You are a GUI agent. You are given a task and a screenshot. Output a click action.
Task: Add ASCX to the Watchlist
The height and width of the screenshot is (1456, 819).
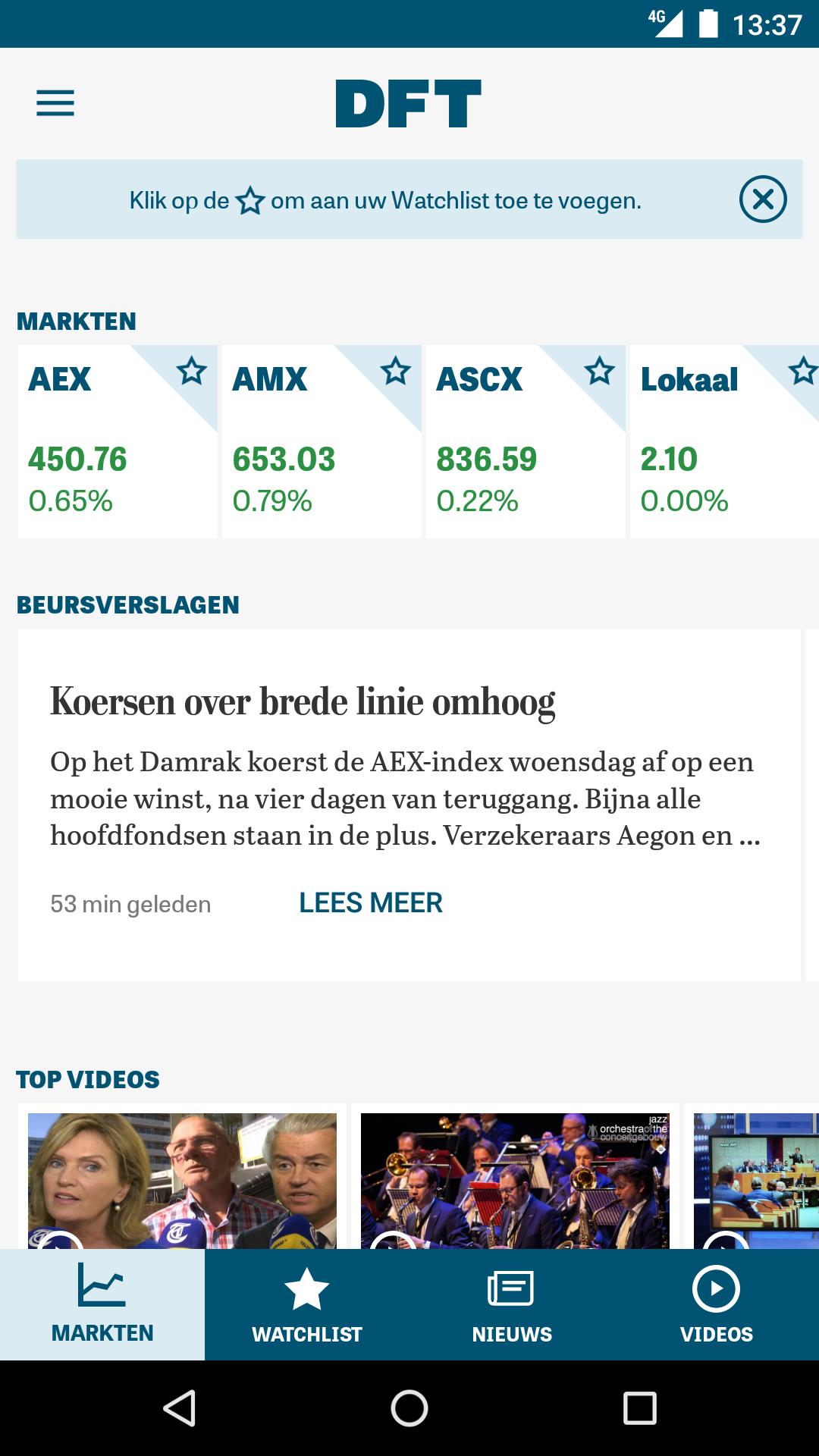[x=599, y=371]
